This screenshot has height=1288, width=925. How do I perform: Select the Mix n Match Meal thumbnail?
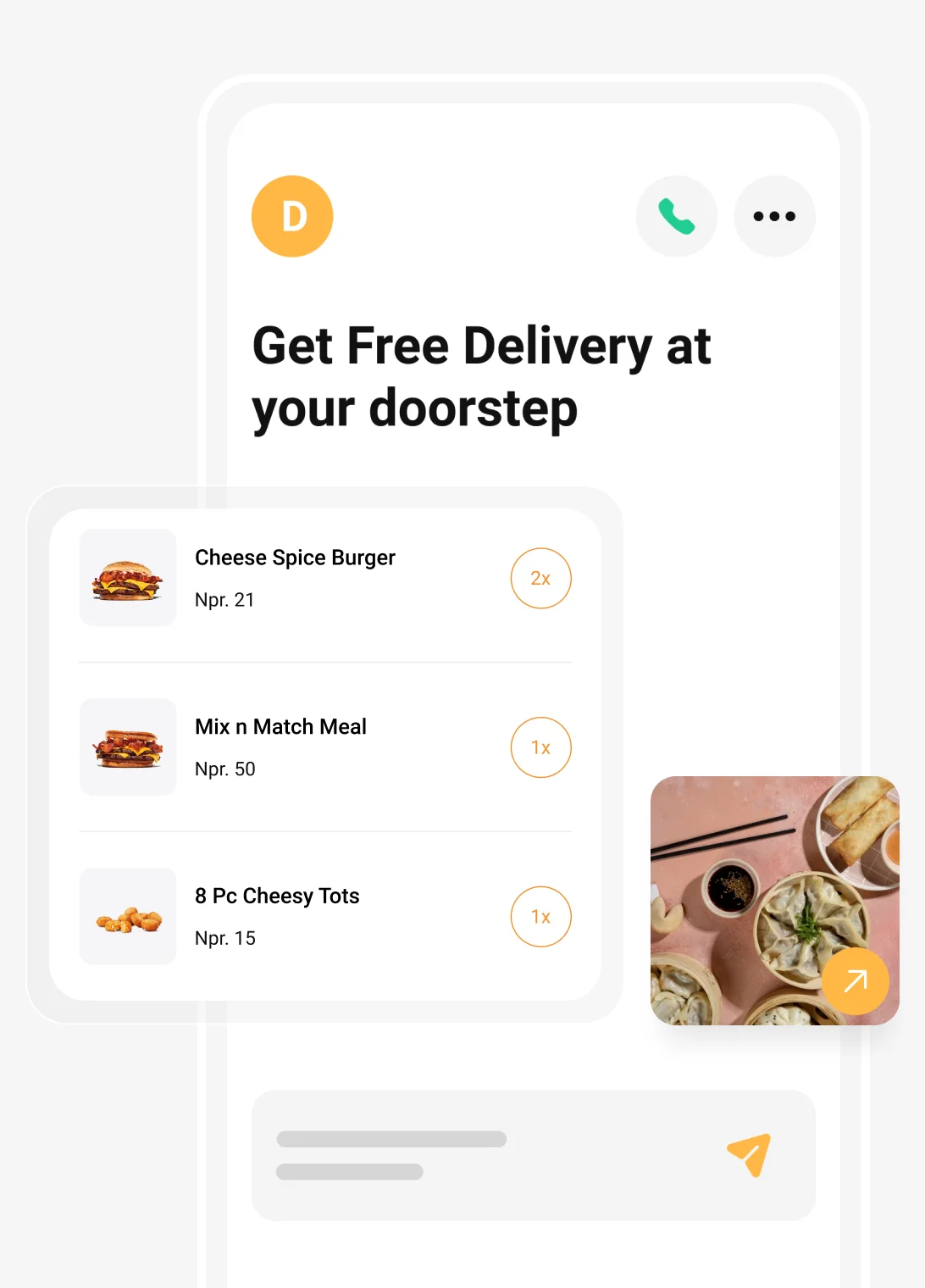tap(127, 747)
